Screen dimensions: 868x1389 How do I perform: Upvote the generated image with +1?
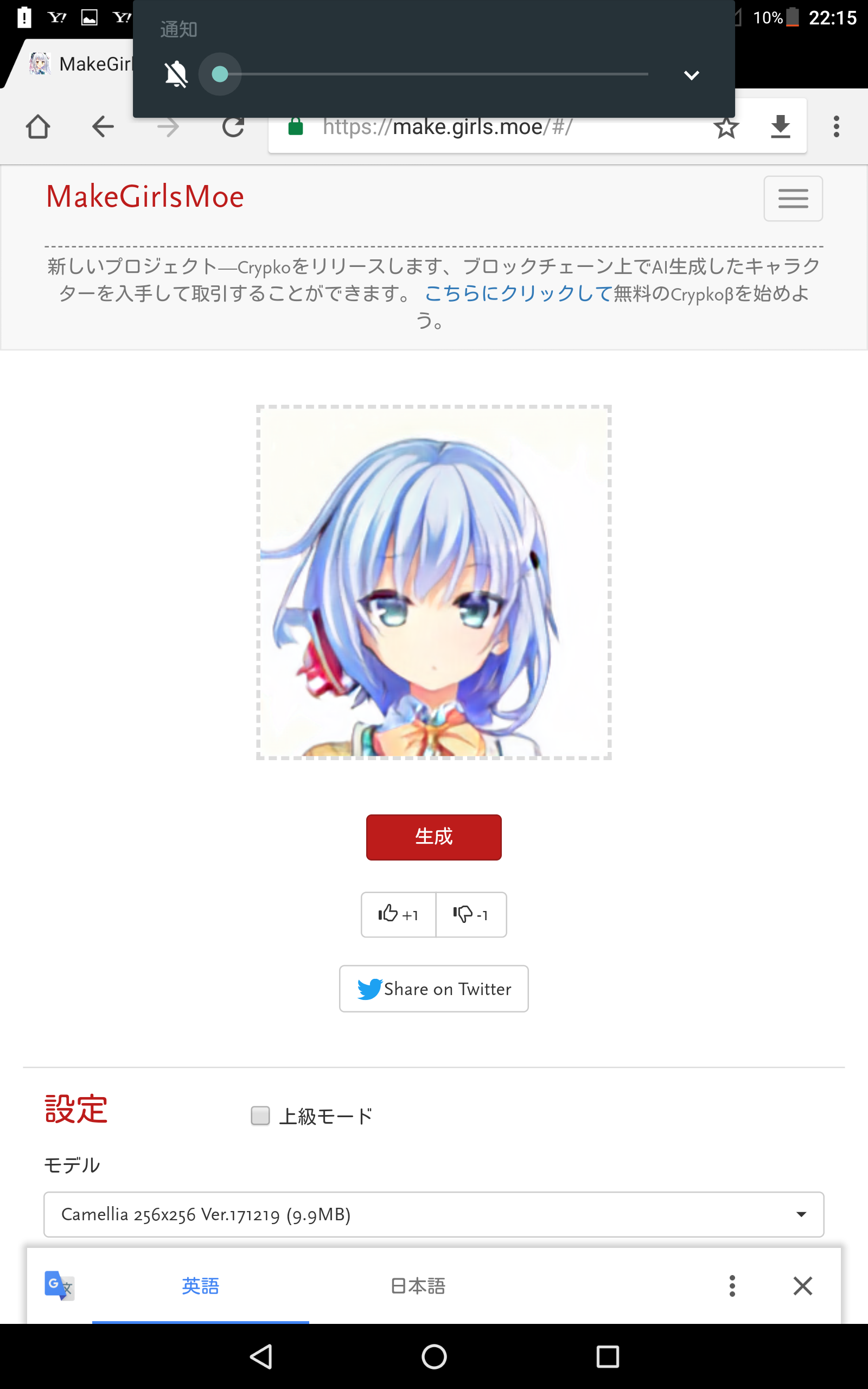(x=398, y=914)
